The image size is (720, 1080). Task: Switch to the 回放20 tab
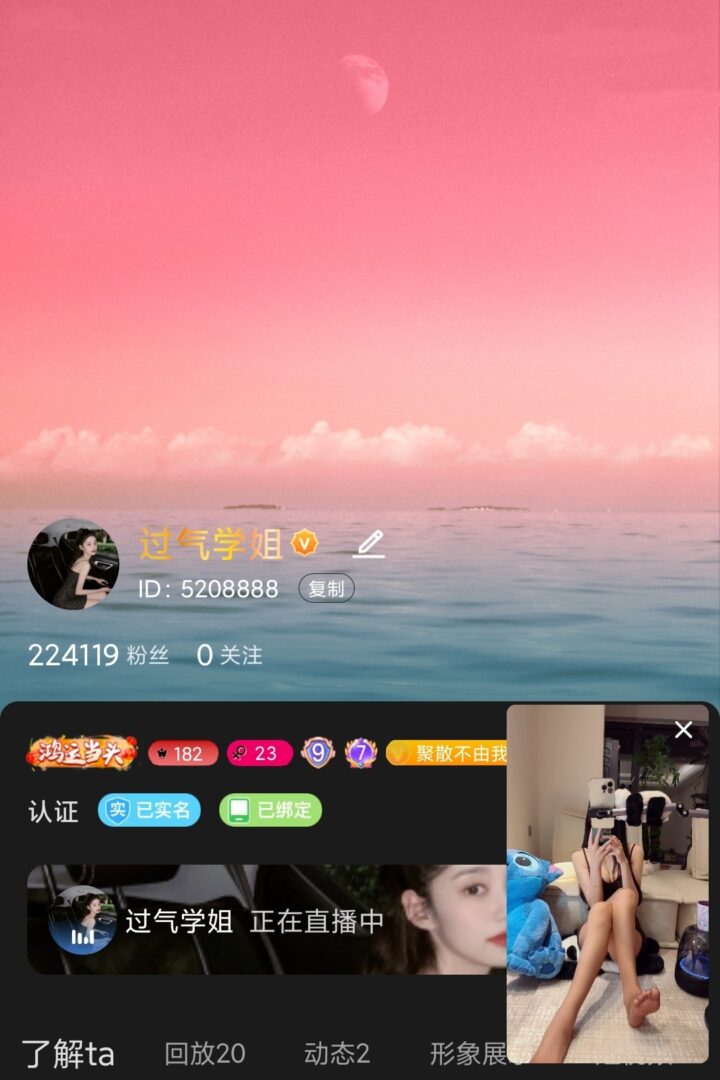tap(205, 1053)
